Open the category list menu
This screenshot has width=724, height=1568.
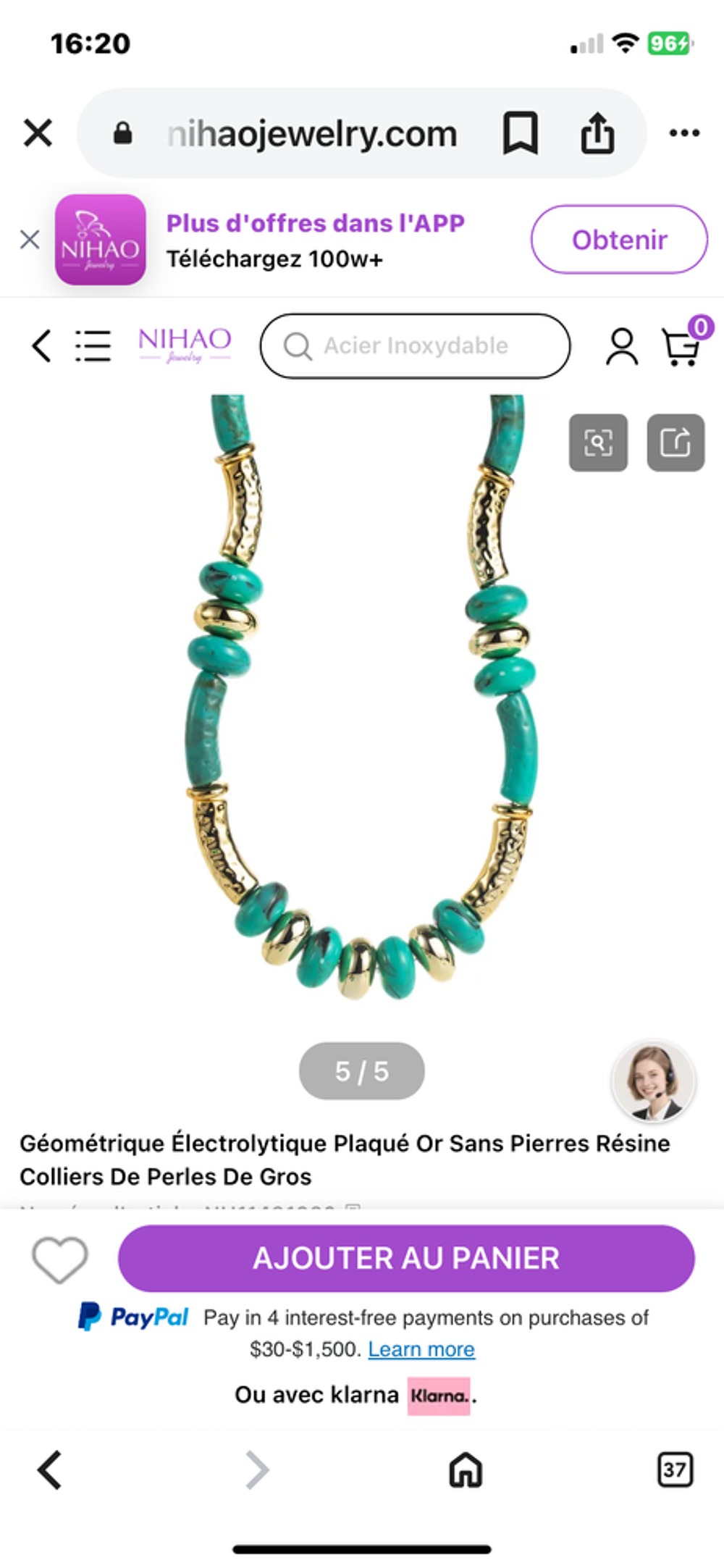tap(93, 345)
